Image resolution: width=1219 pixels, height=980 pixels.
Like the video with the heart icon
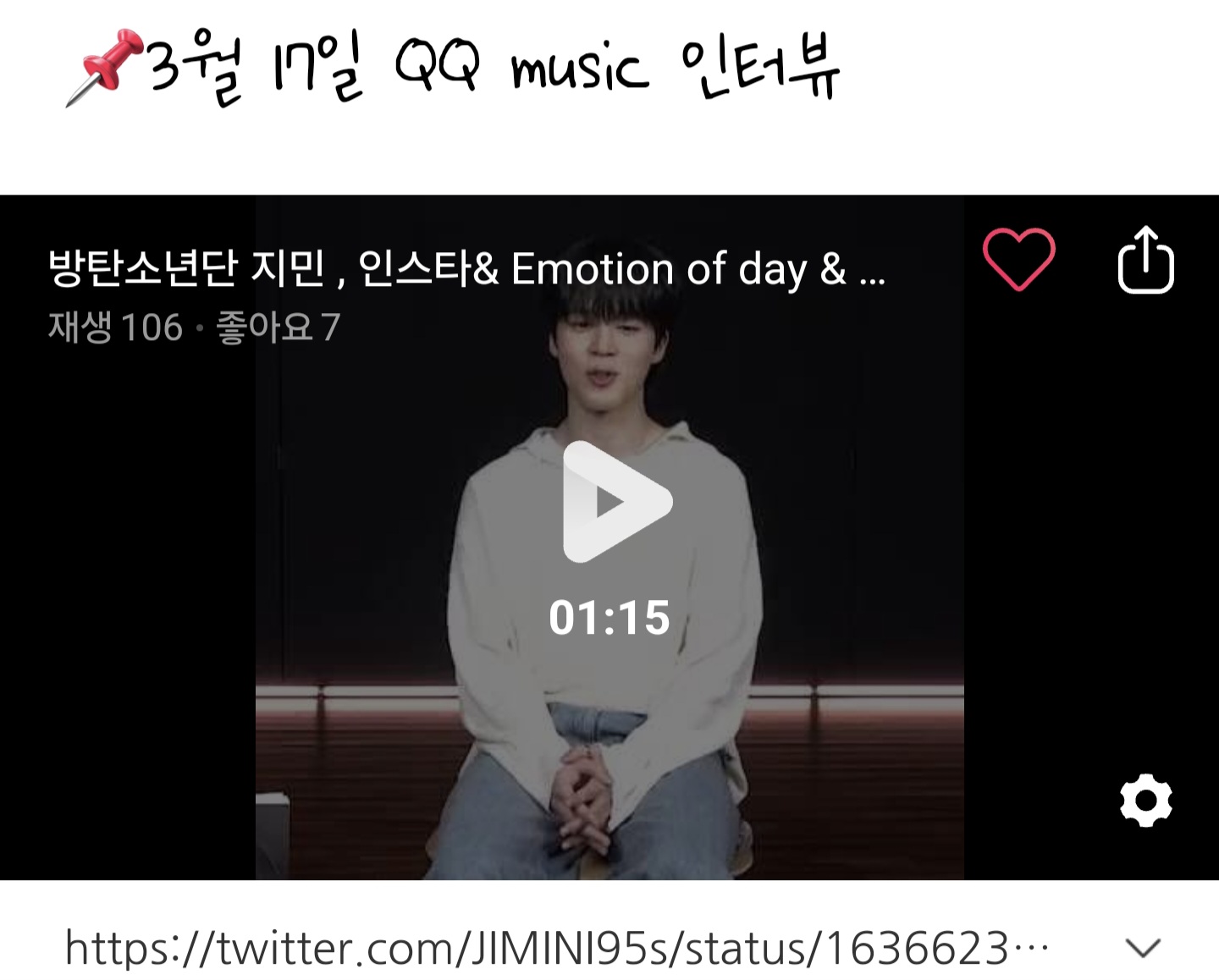click(x=1018, y=260)
